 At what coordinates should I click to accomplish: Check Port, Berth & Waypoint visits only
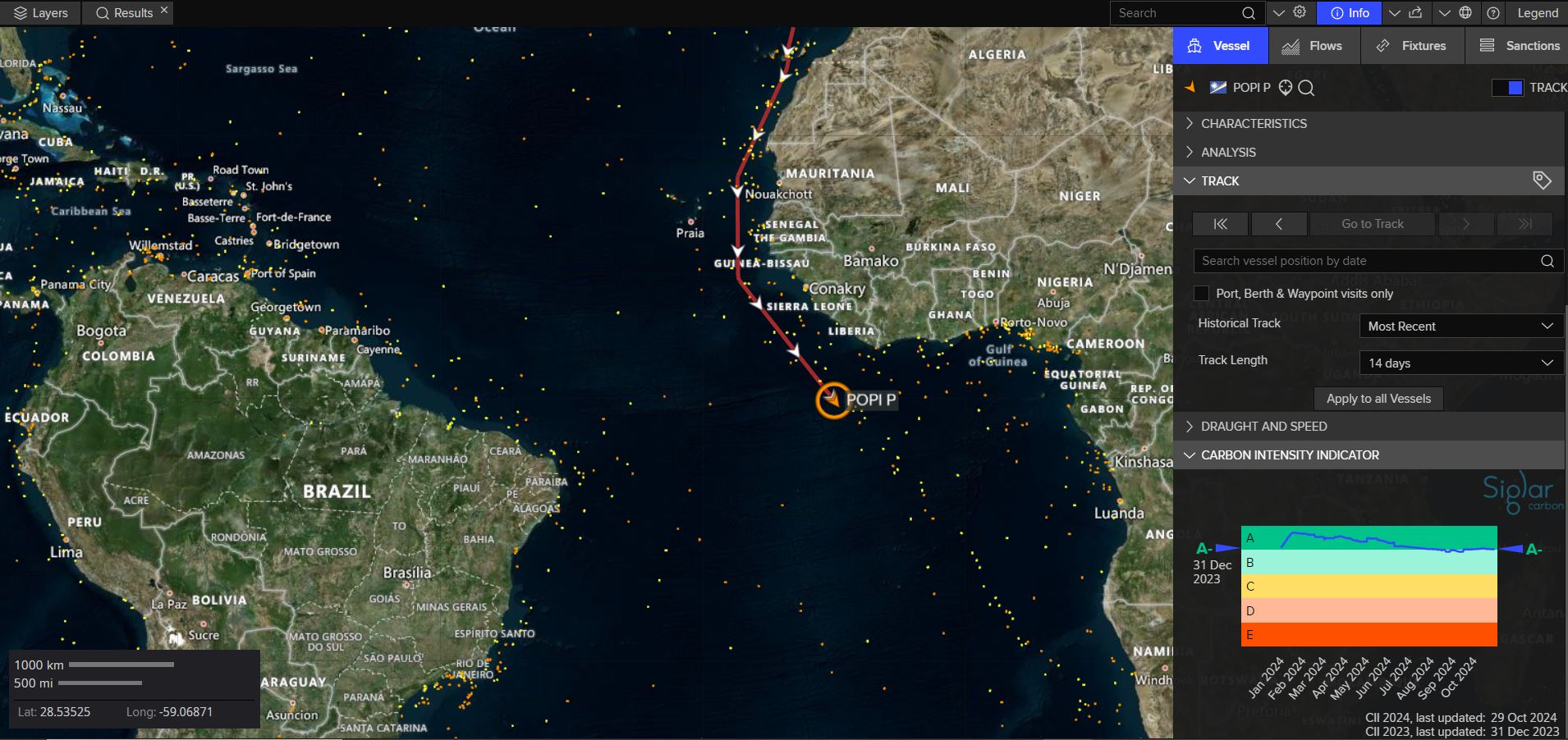(1202, 294)
